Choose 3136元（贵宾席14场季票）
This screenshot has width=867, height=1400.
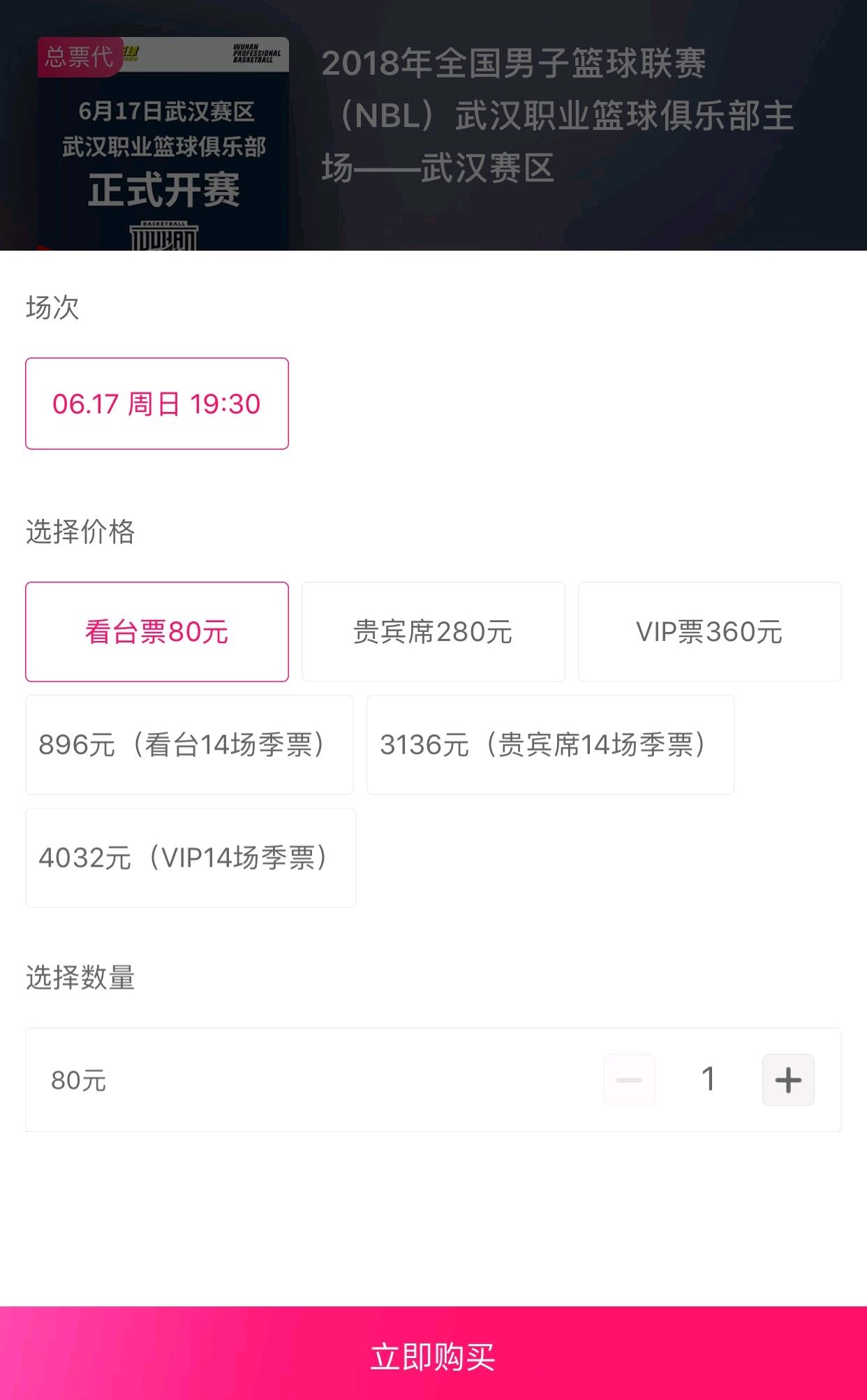tap(550, 745)
